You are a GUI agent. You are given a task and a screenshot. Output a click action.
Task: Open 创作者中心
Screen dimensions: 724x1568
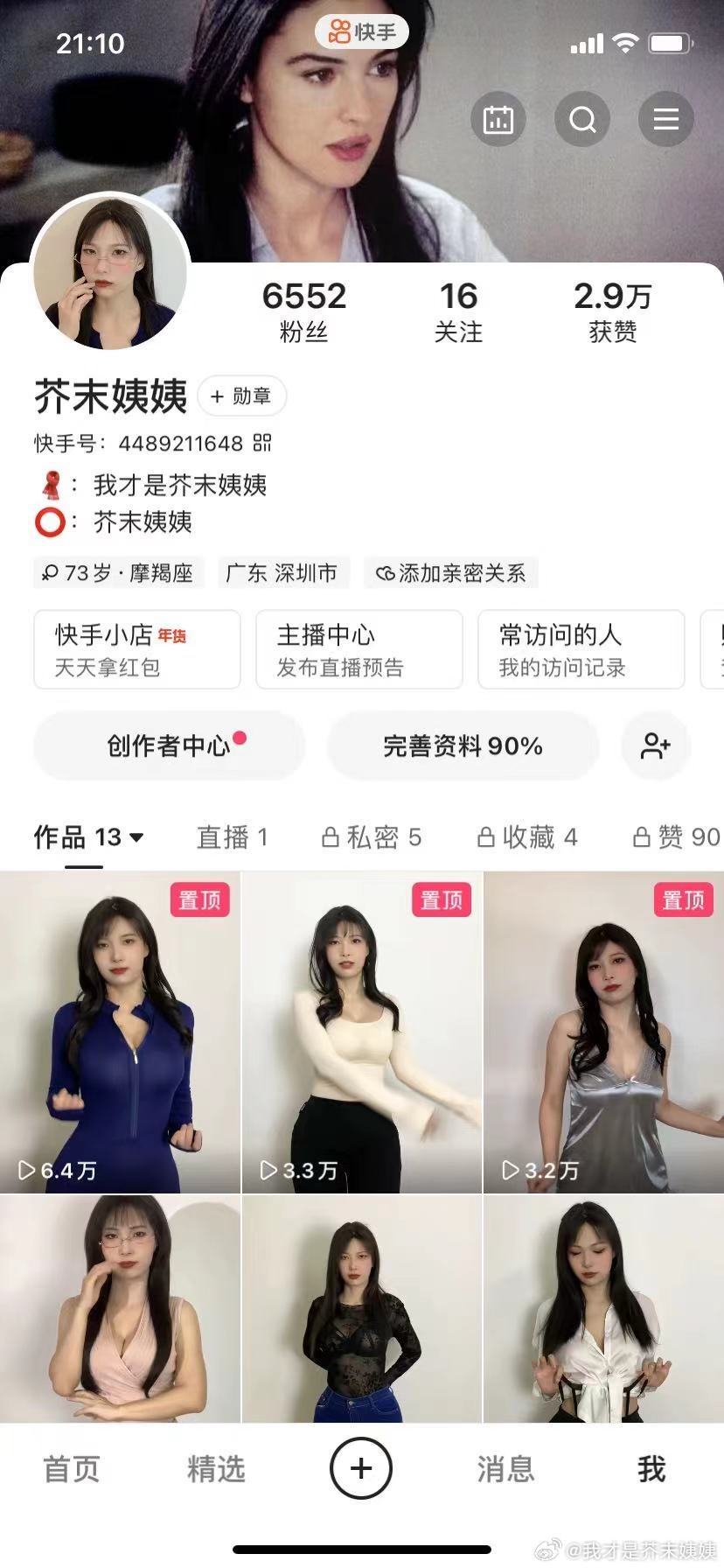tap(169, 745)
